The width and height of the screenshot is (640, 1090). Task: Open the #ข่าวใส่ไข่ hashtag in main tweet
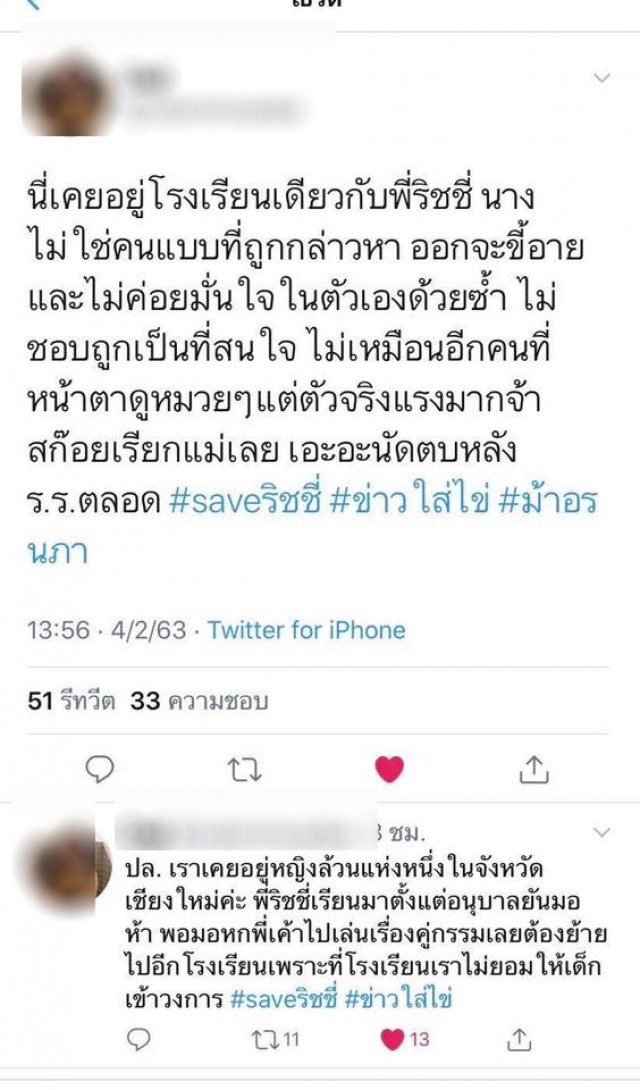point(411,503)
